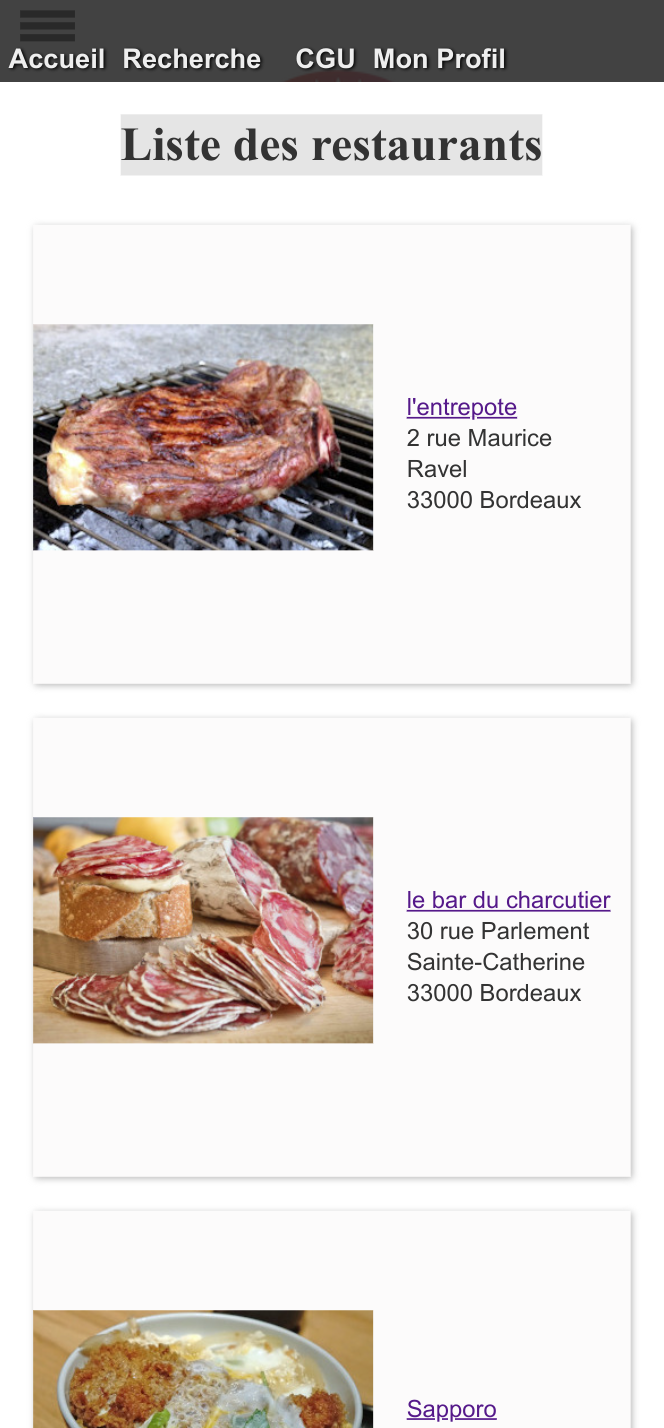Tap the le bar du charcutier link
The height and width of the screenshot is (1428, 664).
(x=508, y=900)
